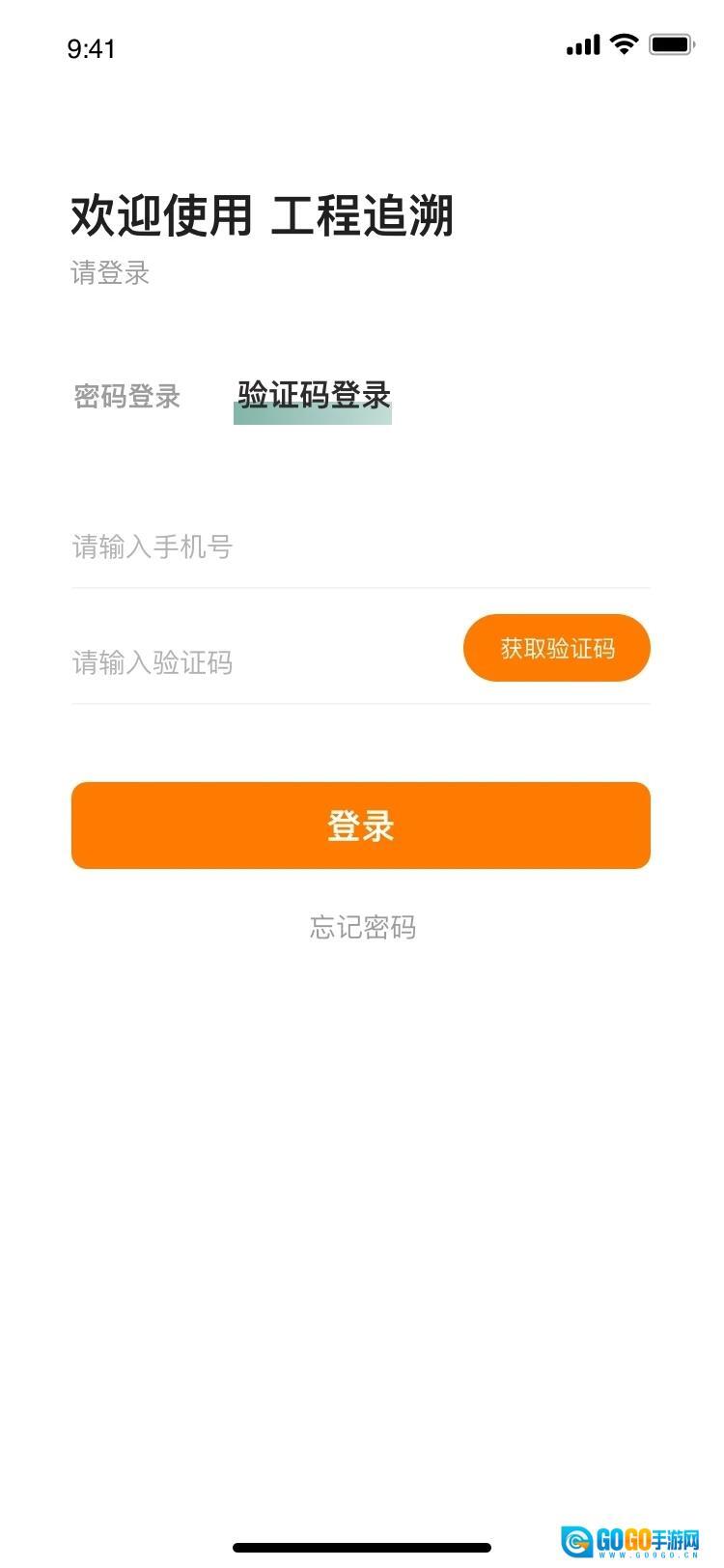Open the 忘记密码 link
This screenshot has width=724, height=1568.
click(362, 927)
